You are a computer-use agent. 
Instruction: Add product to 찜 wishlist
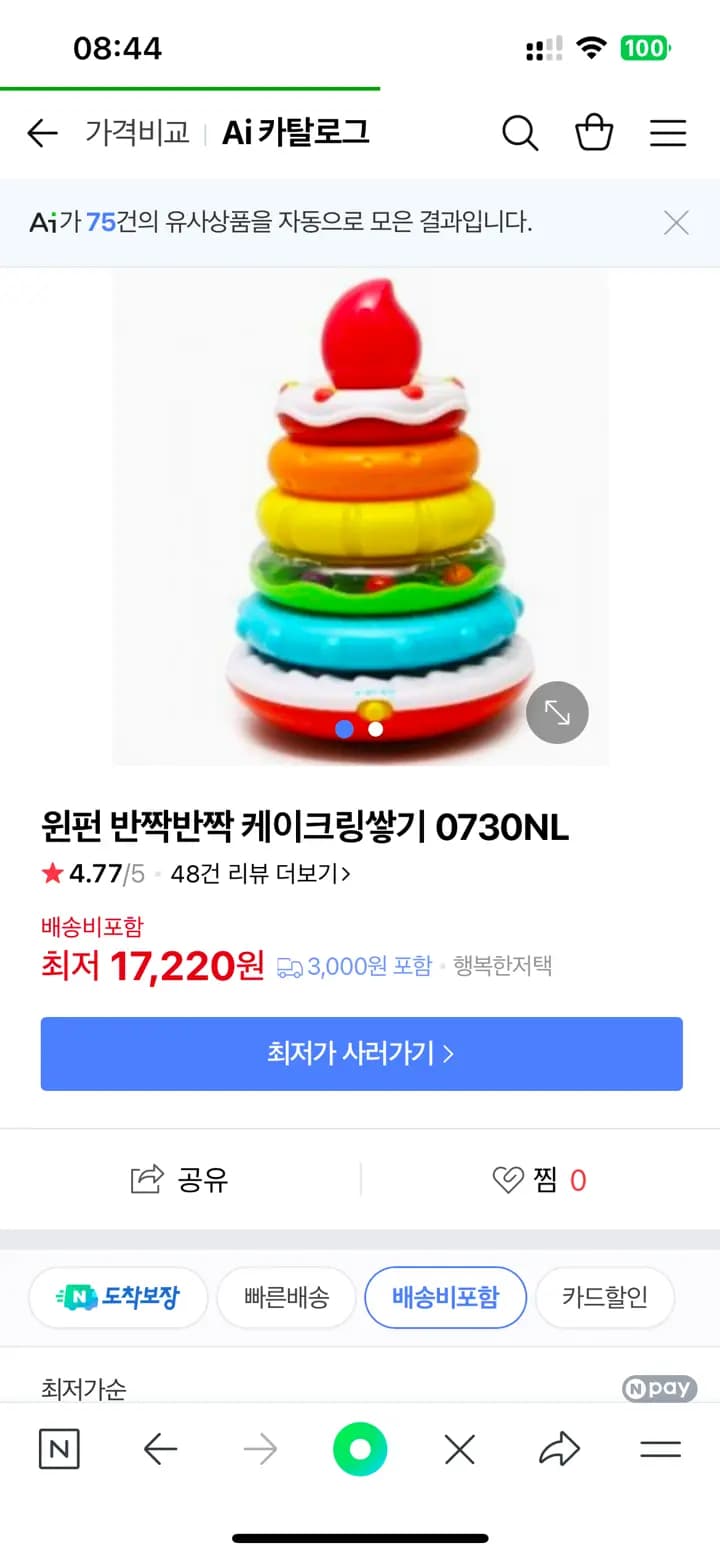click(x=540, y=1180)
